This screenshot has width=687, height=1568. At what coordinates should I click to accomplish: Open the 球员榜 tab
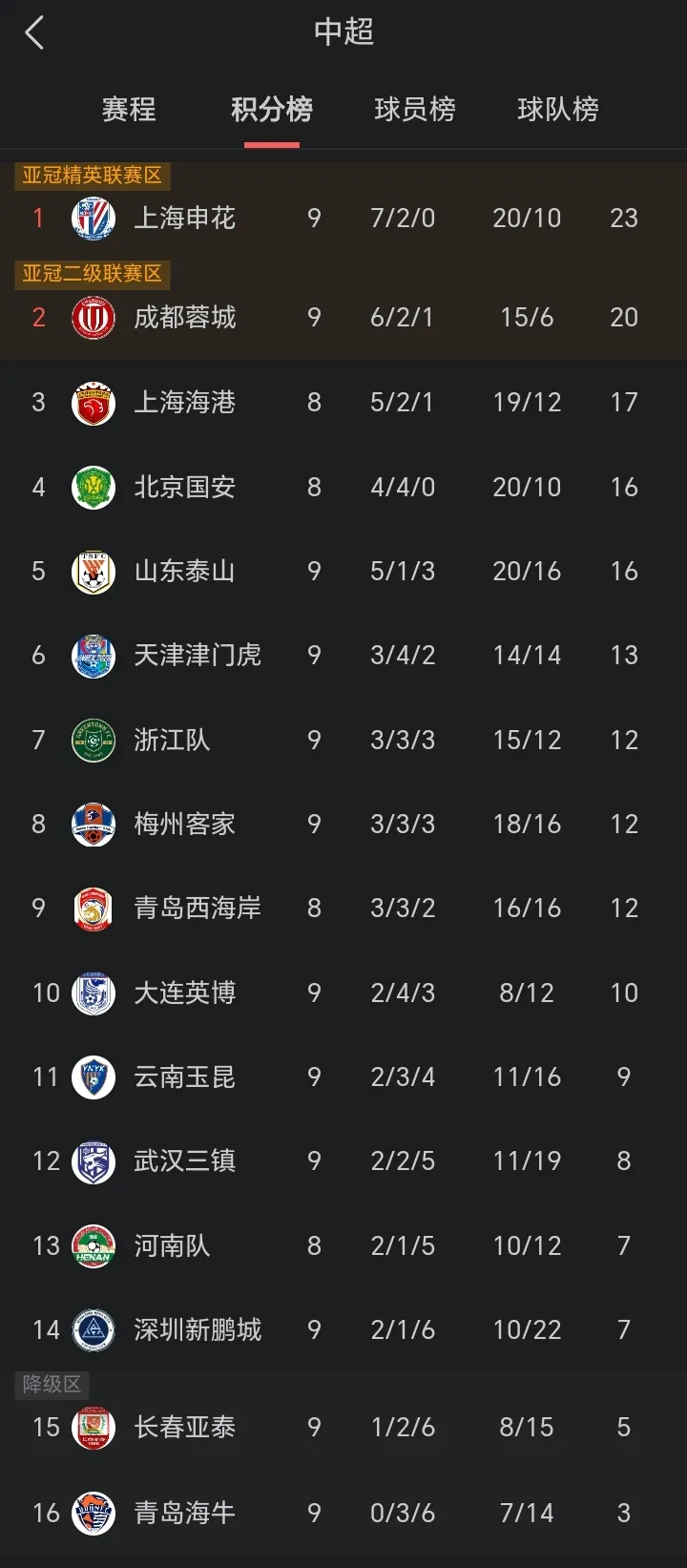pyautogui.click(x=415, y=110)
